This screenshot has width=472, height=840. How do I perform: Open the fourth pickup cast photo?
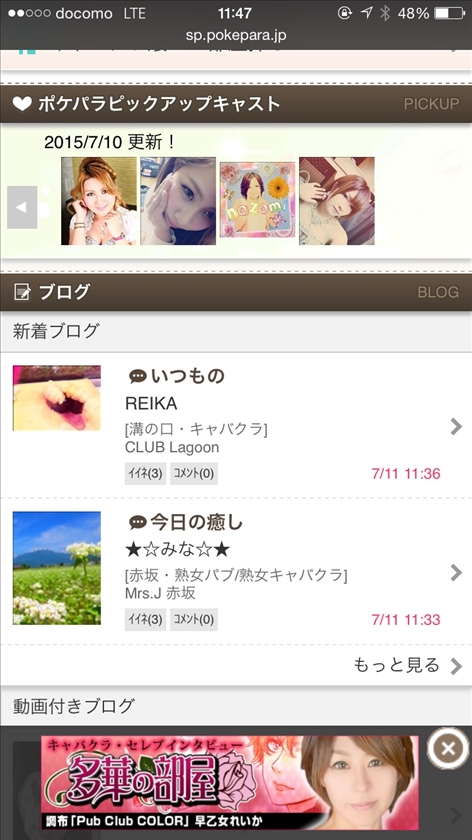(x=336, y=201)
